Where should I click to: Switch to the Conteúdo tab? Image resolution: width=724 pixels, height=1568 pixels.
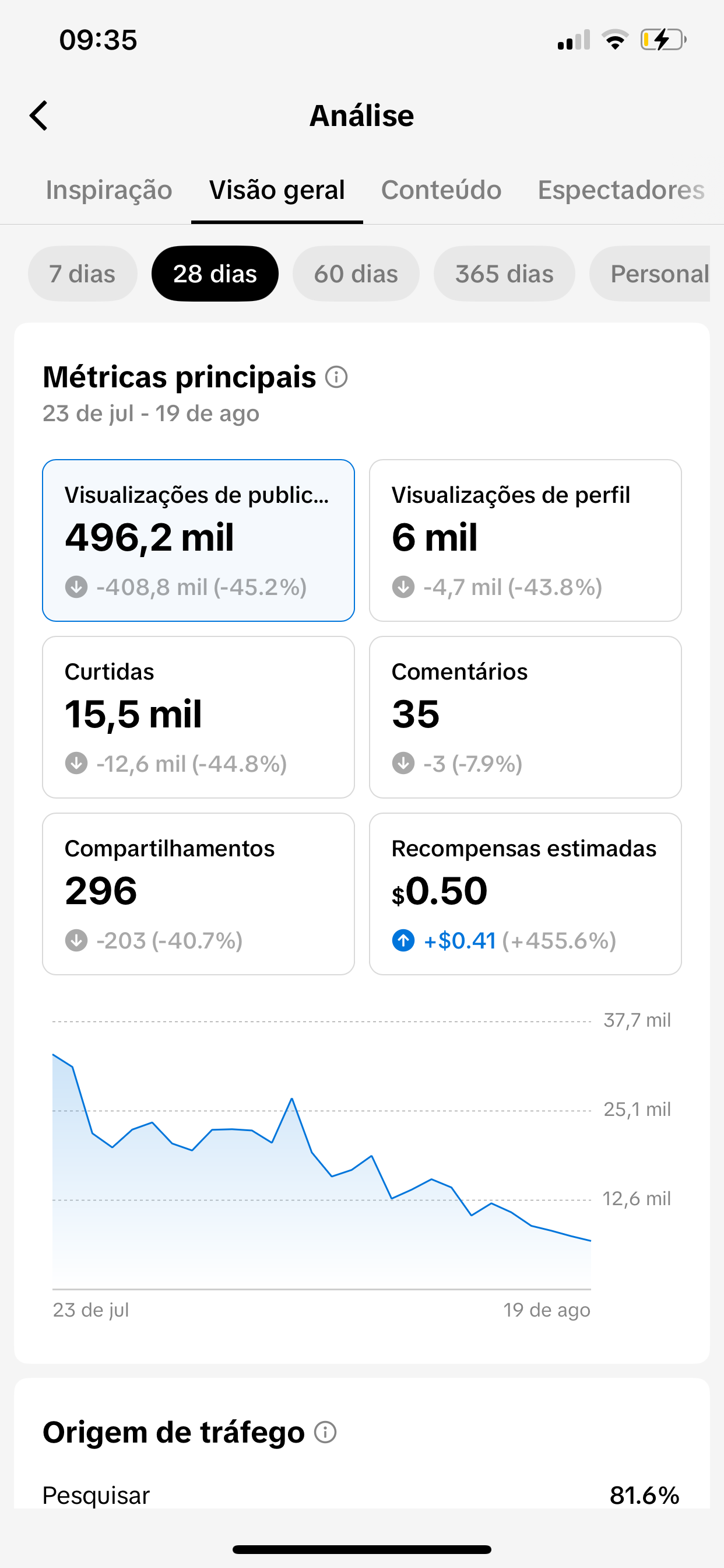click(x=441, y=190)
